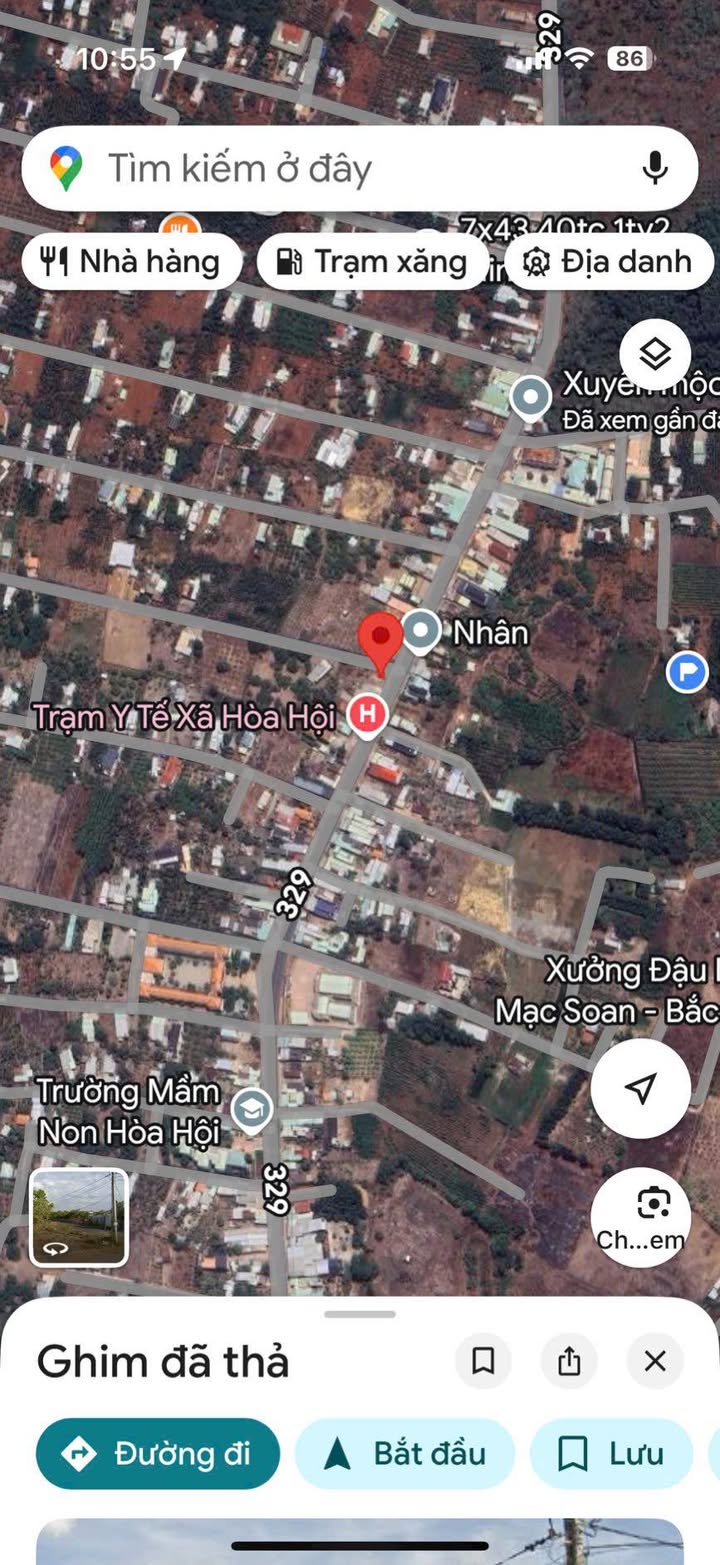Tap the Lưu button
Viewport: 720px width, 1565px height.
(x=611, y=1454)
